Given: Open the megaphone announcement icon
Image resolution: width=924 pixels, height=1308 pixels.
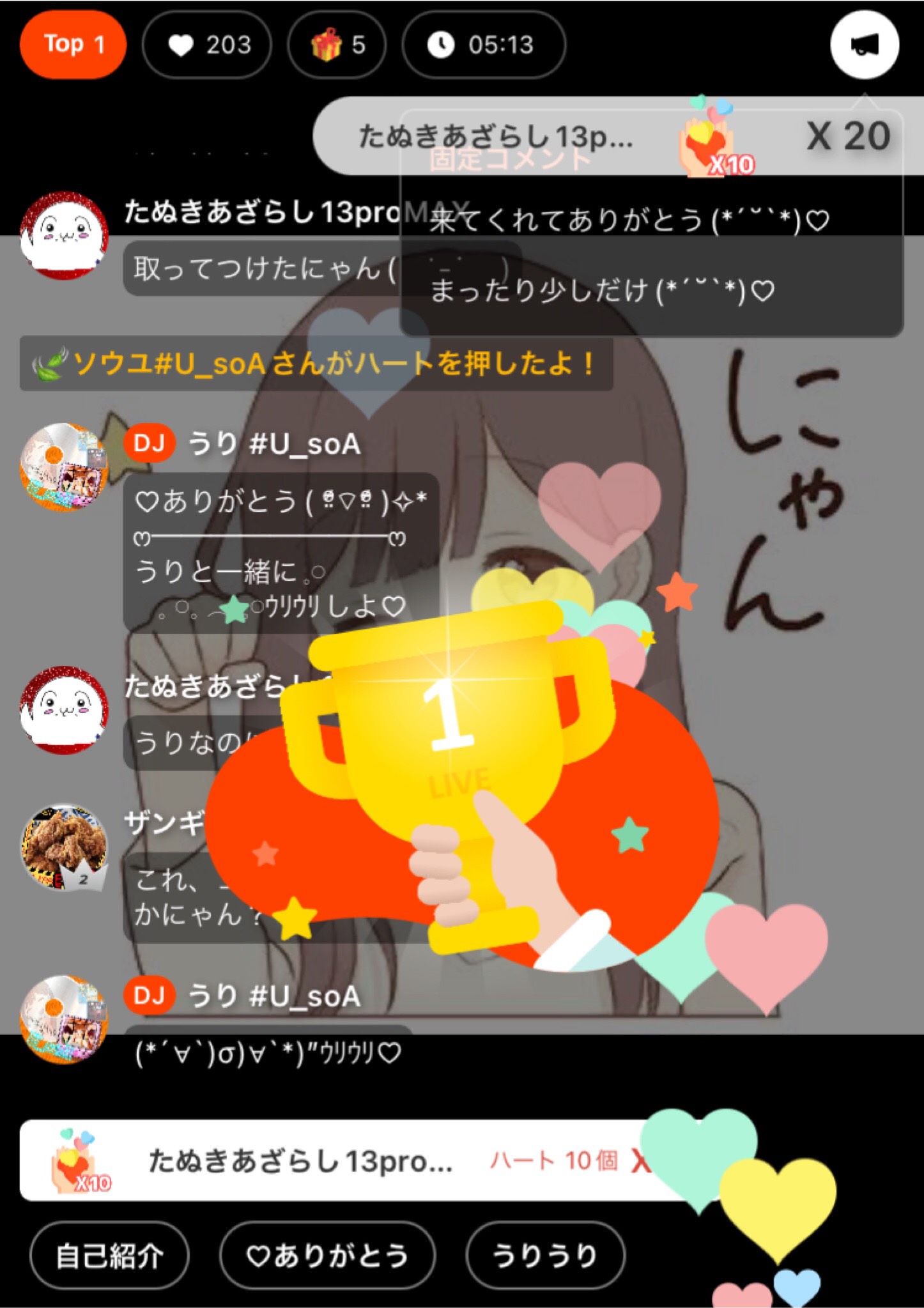Looking at the screenshot, I should point(864,45).
